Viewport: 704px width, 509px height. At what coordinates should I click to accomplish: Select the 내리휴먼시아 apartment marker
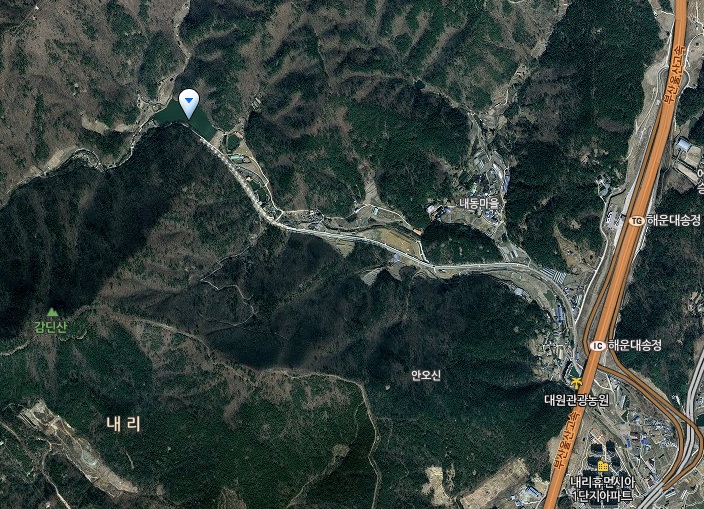tap(602, 465)
